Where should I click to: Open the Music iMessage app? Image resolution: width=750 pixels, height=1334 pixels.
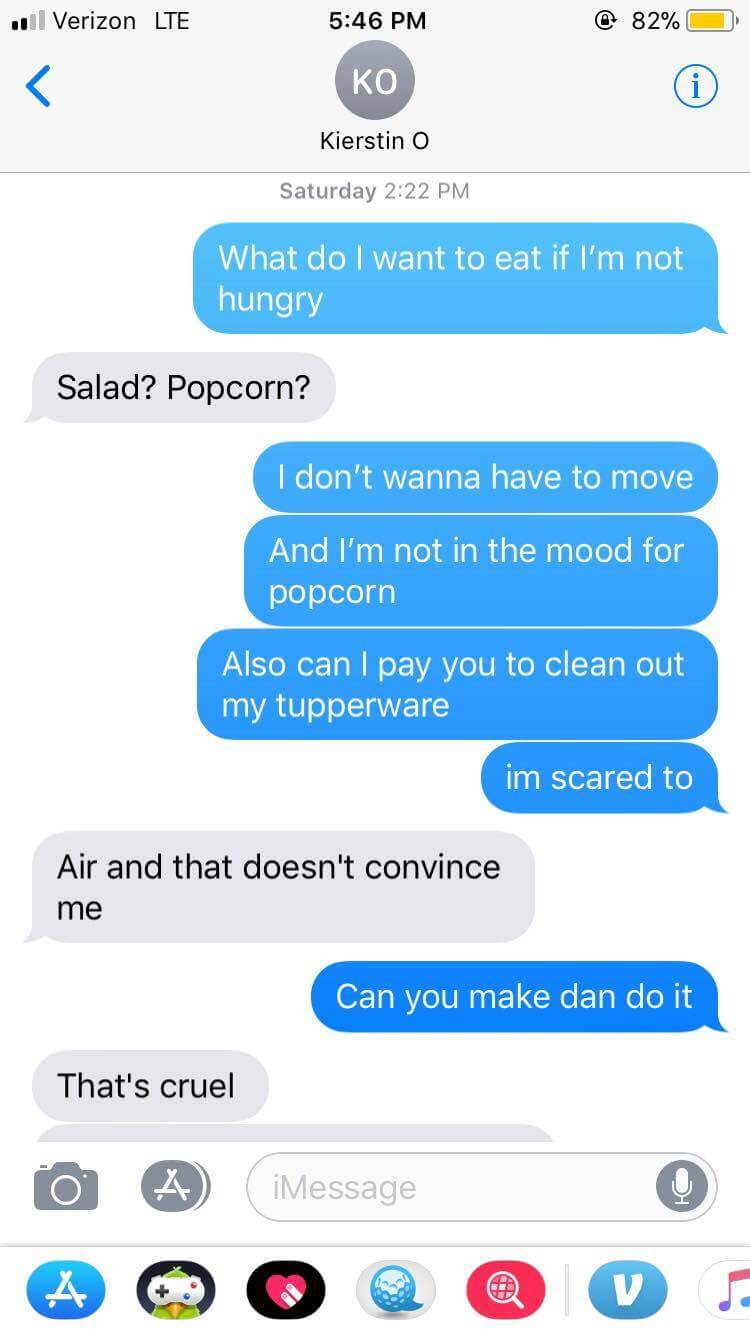(x=728, y=1290)
